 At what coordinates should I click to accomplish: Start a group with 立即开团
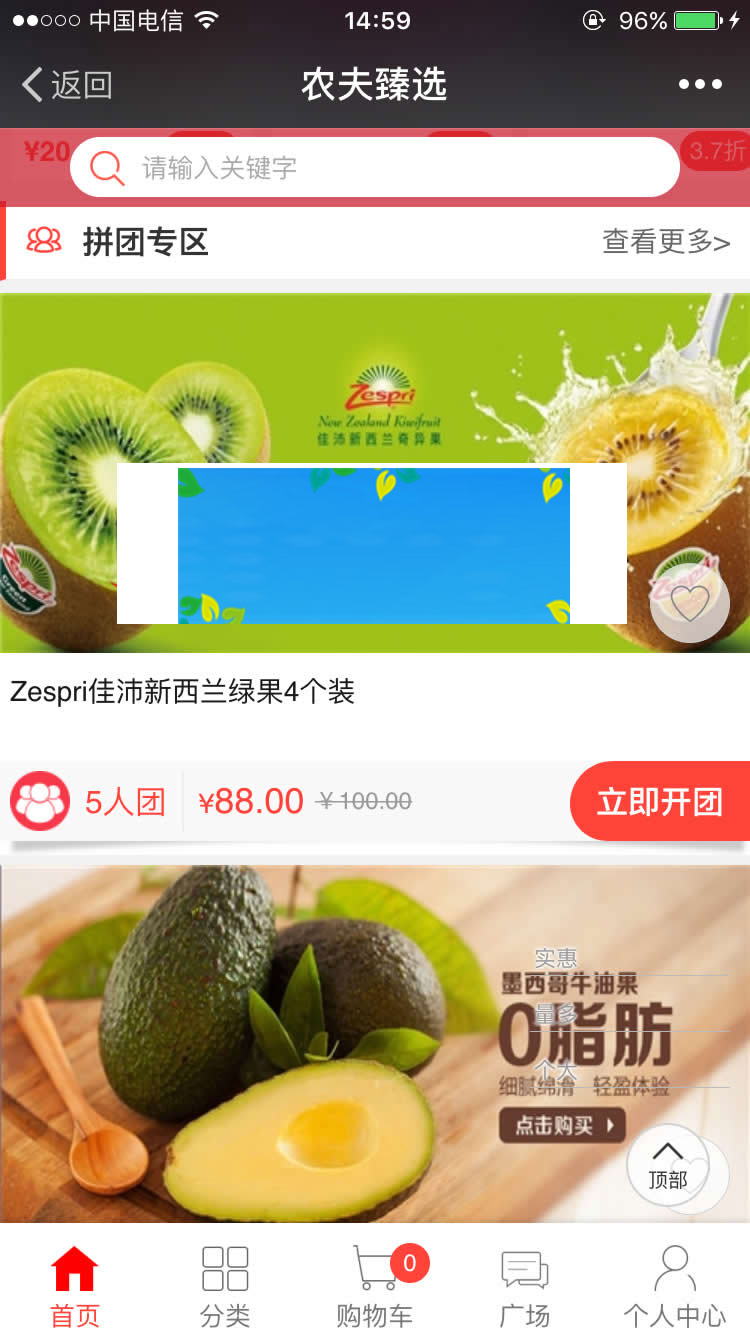tap(659, 802)
